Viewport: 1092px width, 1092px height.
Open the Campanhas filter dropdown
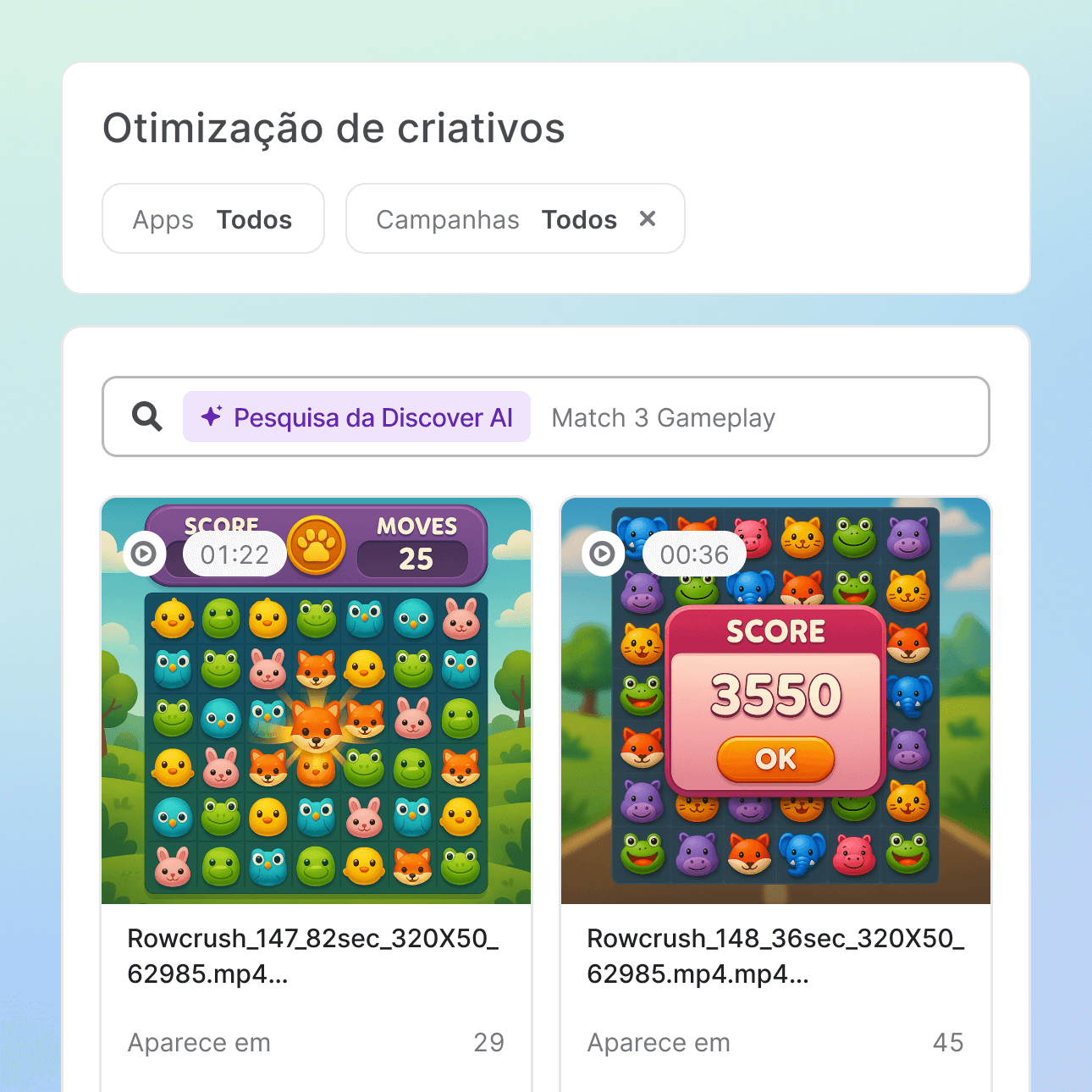tap(496, 219)
